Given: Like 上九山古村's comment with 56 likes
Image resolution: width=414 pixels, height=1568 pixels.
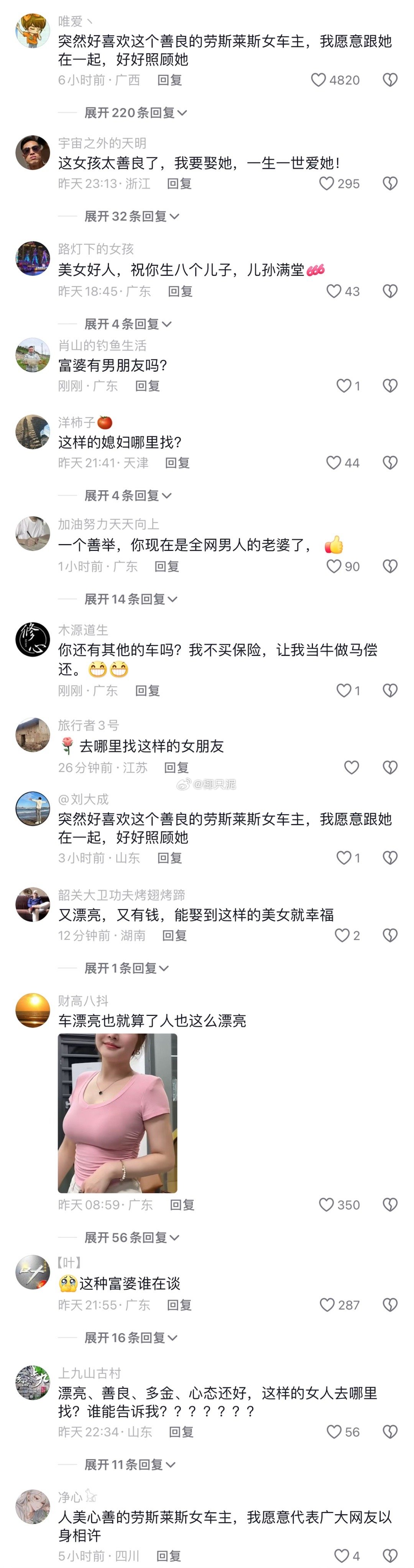Looking at the screenshot, I should pos(333,1432).
